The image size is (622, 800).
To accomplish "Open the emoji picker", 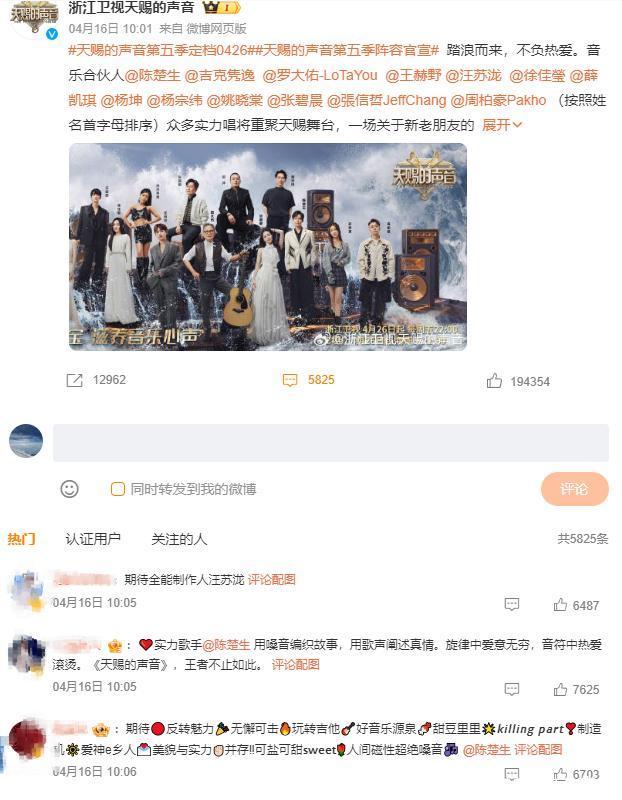I will 69,489.
